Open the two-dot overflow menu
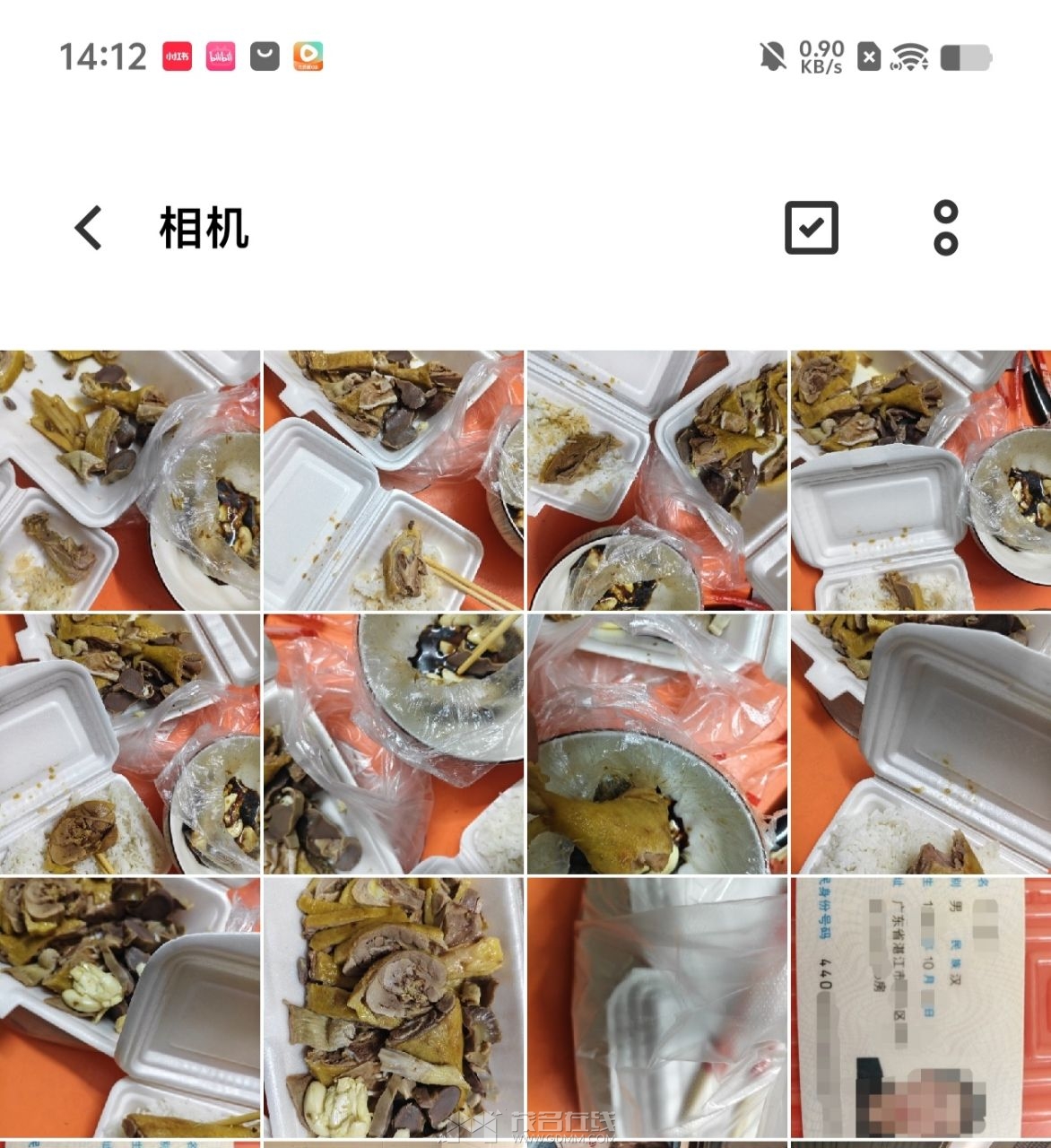This screenshot has height=1148, width=1051. click(x=945, y=228)
